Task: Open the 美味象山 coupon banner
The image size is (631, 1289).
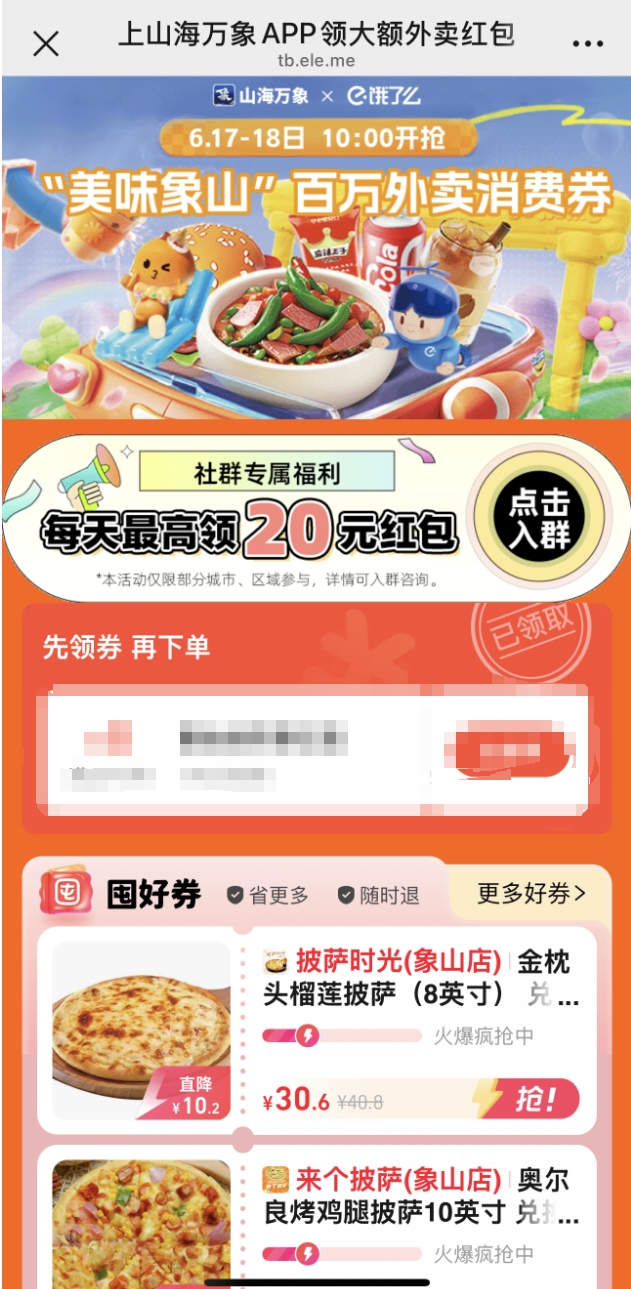Action: tap(315, 250)
